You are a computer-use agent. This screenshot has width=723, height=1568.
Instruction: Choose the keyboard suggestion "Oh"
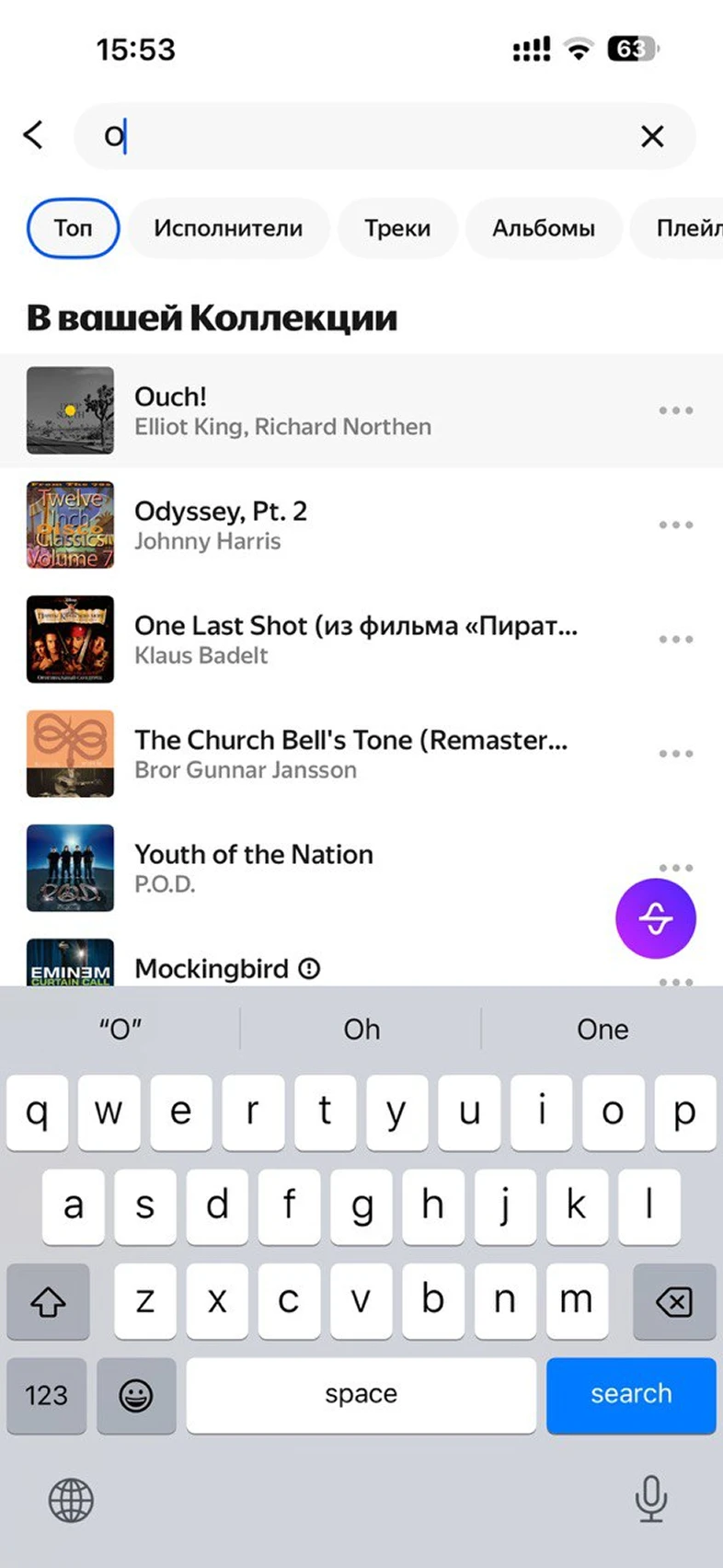[361, 1029]
